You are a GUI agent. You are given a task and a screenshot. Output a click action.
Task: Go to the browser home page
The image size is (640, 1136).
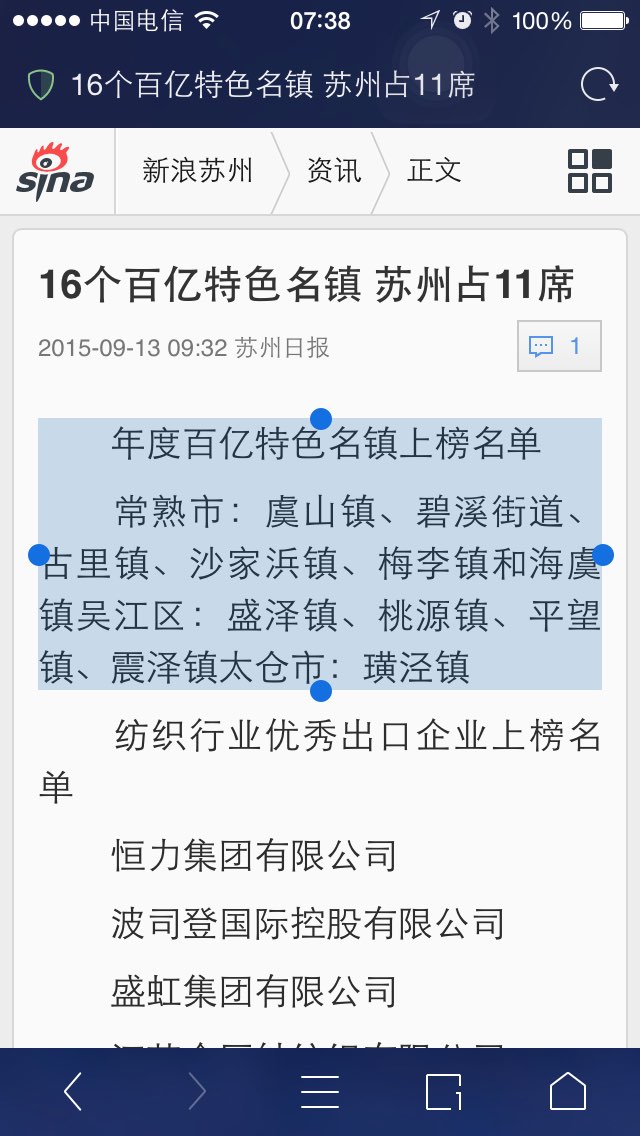[568, 1091]
